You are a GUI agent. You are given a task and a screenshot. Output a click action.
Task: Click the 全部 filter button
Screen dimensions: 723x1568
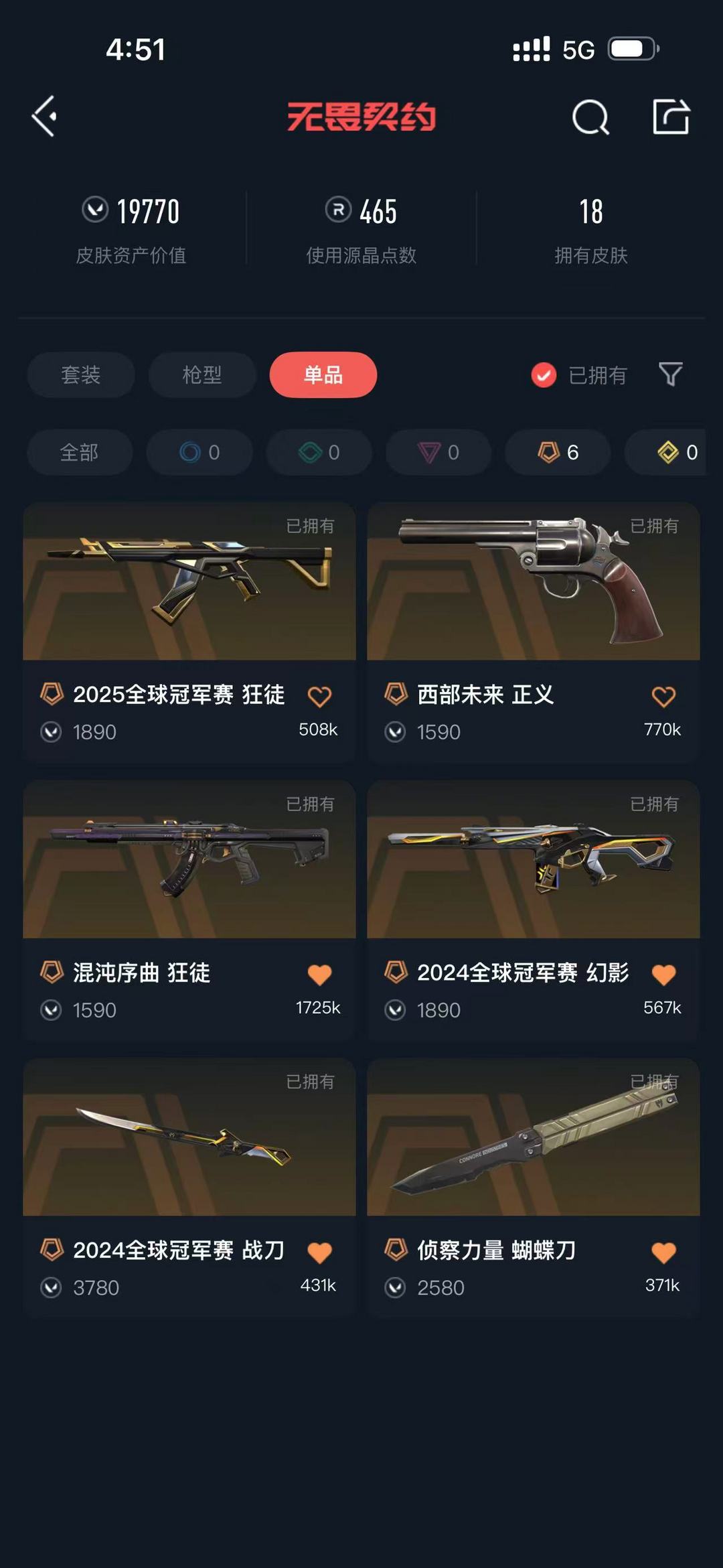click(79, 452)
